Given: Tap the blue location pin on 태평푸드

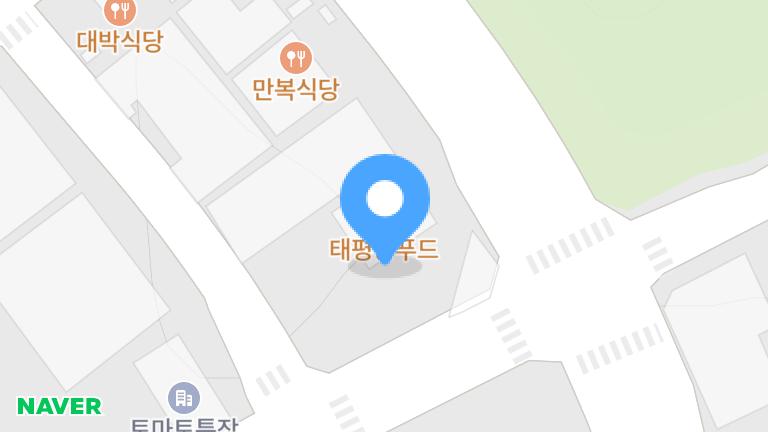Looking at the screenshot, I should (385, 200).
